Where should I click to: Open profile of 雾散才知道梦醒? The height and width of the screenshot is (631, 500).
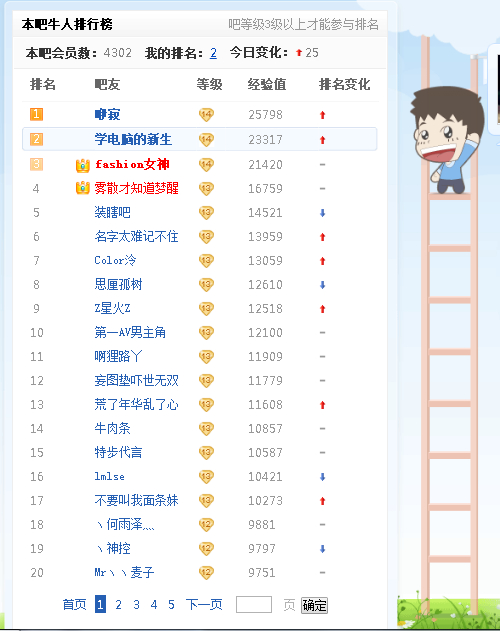(136, 188)
